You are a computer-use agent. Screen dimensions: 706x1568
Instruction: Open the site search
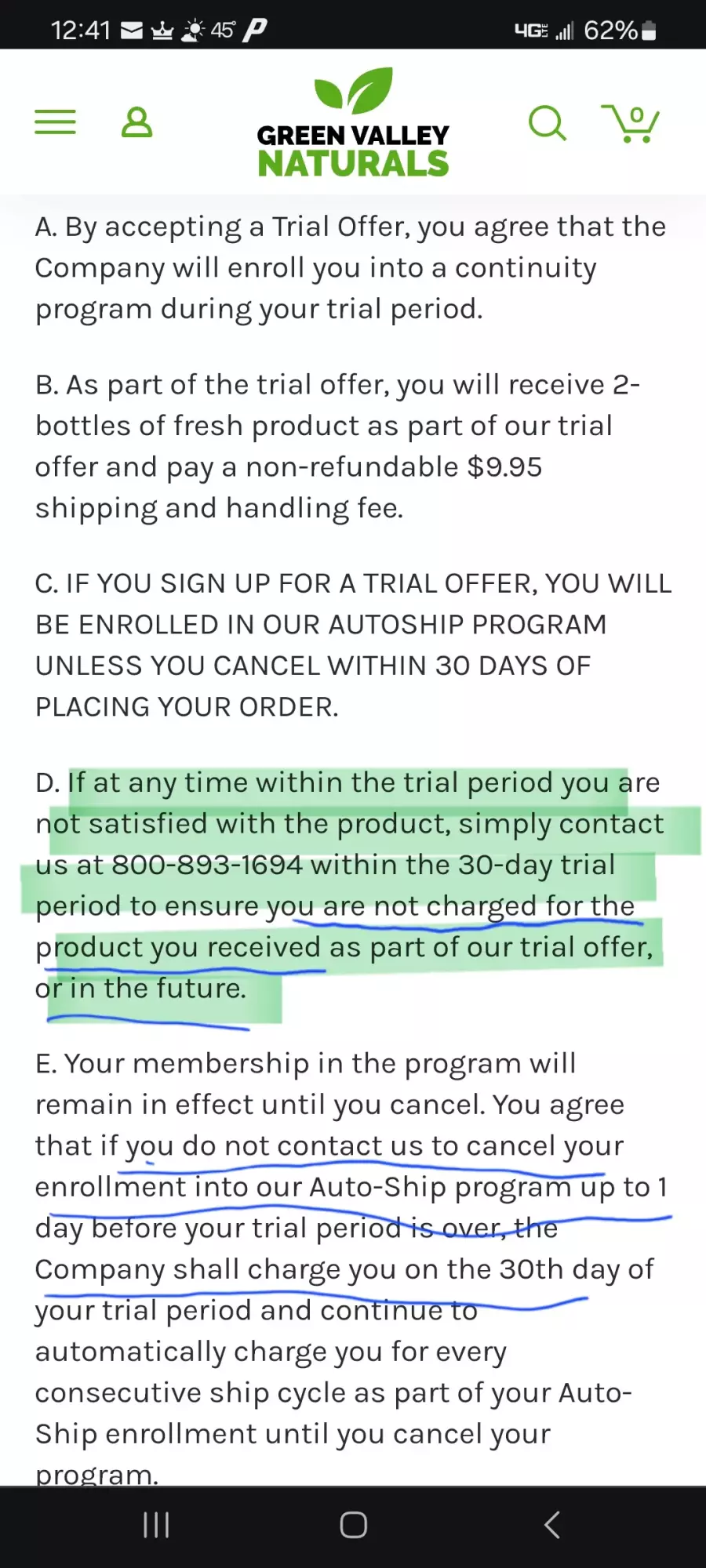(547, 123)
